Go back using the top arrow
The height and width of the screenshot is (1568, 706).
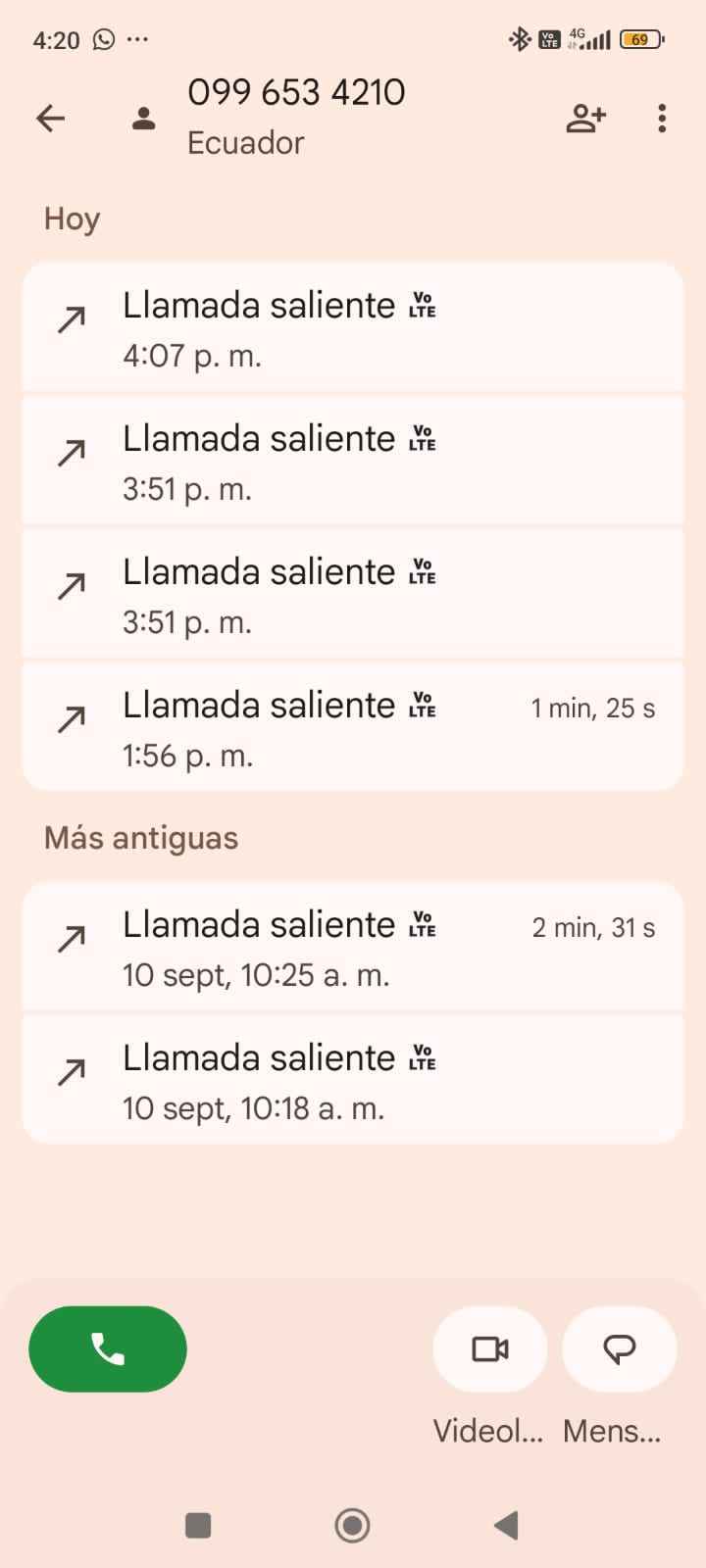(x=51, y=119)
